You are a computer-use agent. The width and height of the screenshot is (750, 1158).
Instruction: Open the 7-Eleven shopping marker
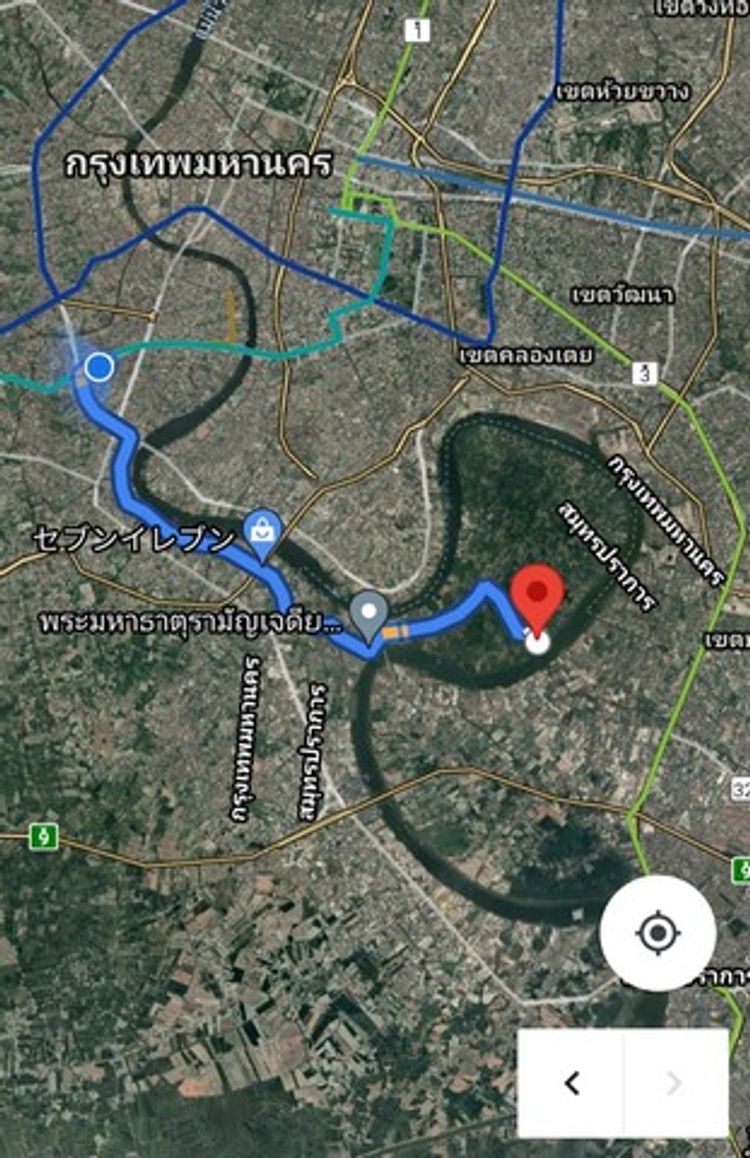[262, 526]
